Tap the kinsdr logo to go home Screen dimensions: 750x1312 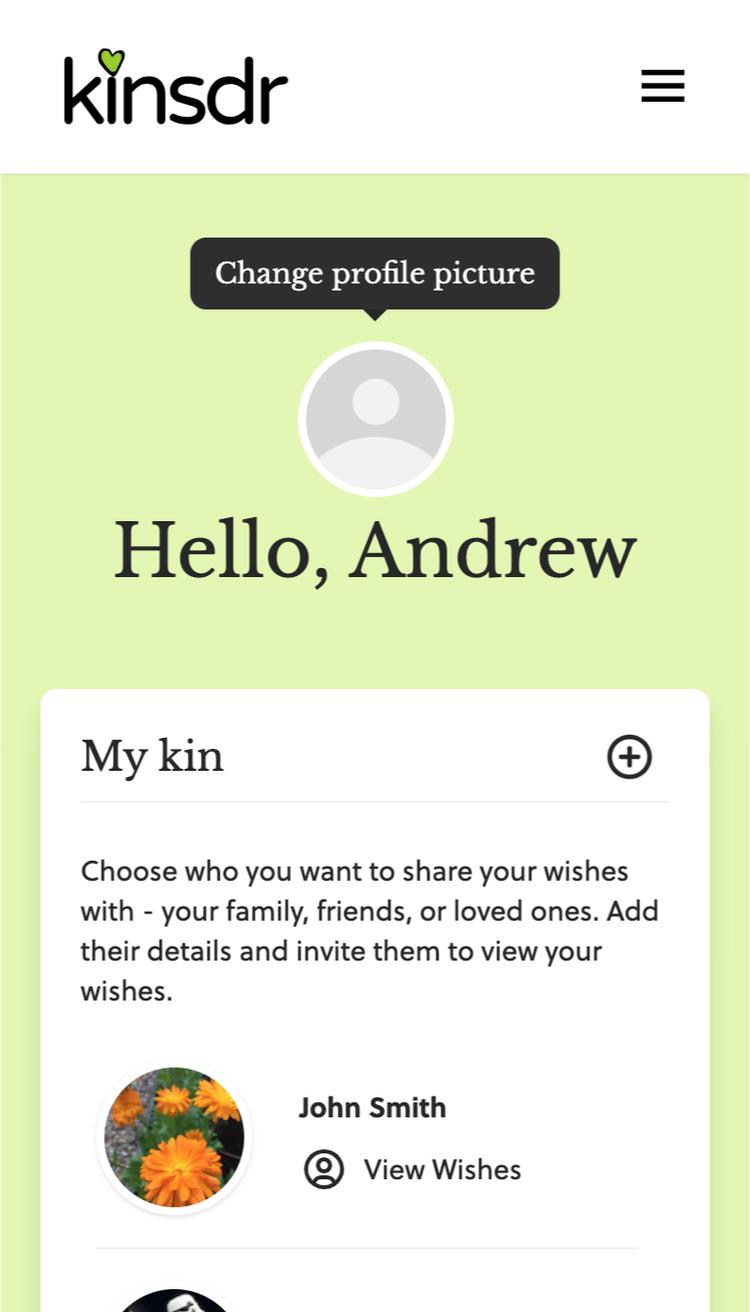(x=176, y=88)
